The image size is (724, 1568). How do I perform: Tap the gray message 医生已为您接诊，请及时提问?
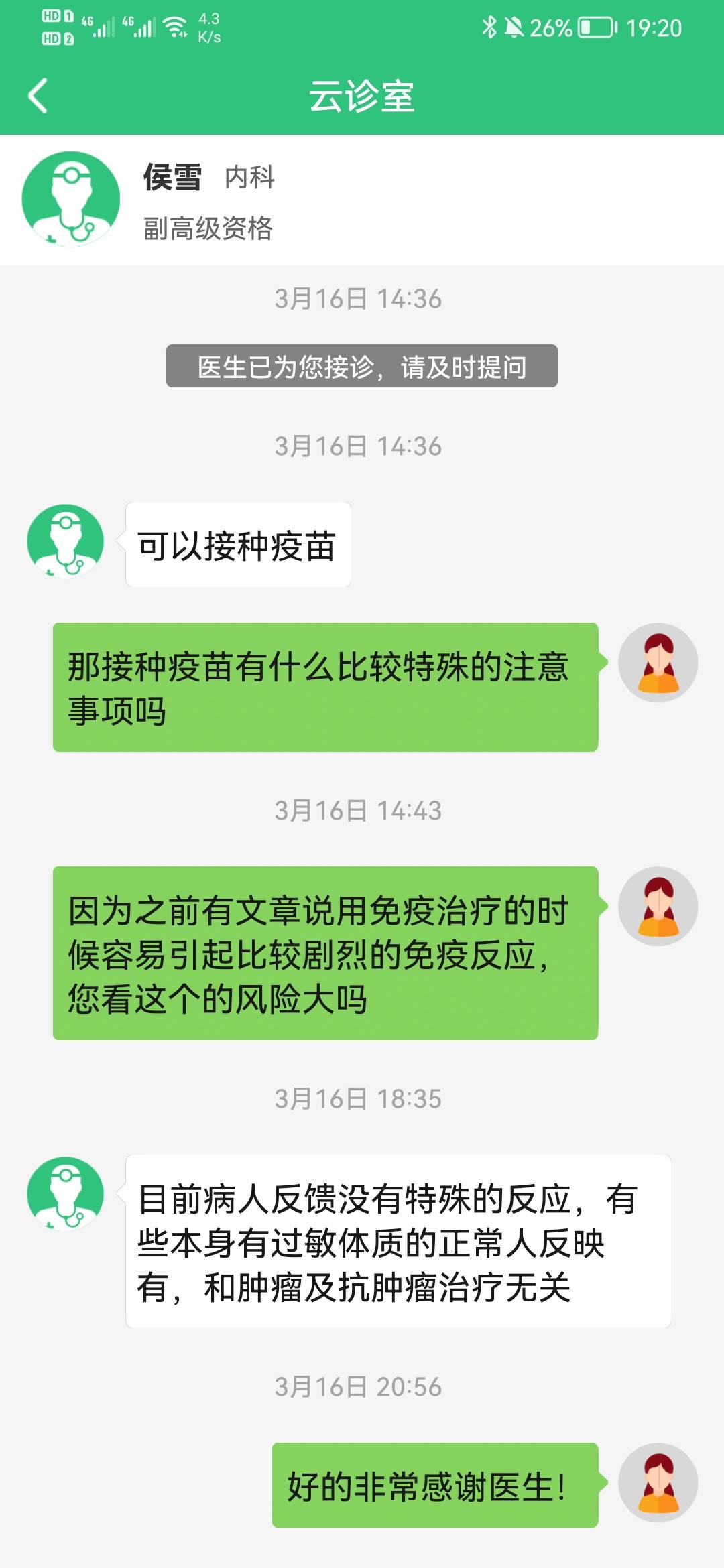(361, 367)
